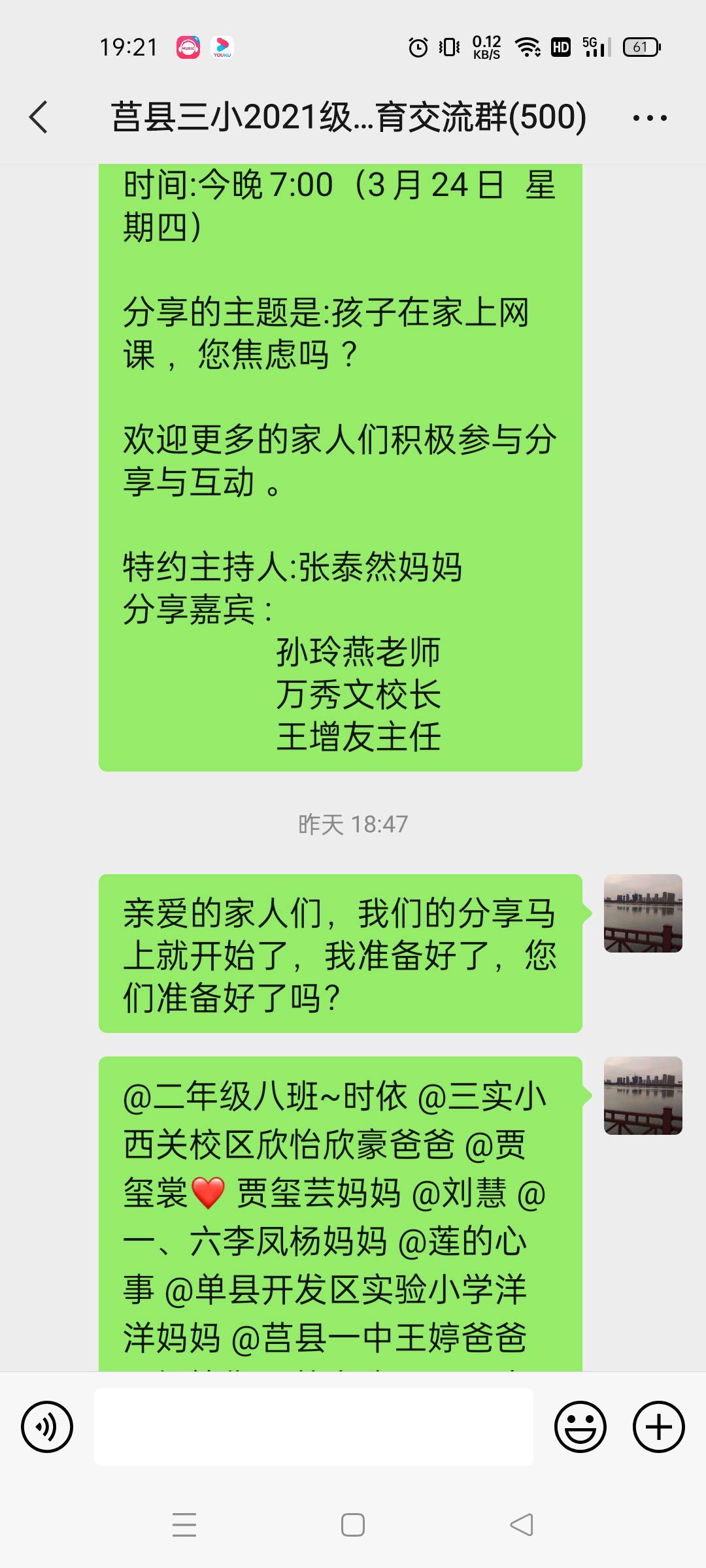Tap the vibrate mode status icon
706x1568 pixels.
coord(448,46)
